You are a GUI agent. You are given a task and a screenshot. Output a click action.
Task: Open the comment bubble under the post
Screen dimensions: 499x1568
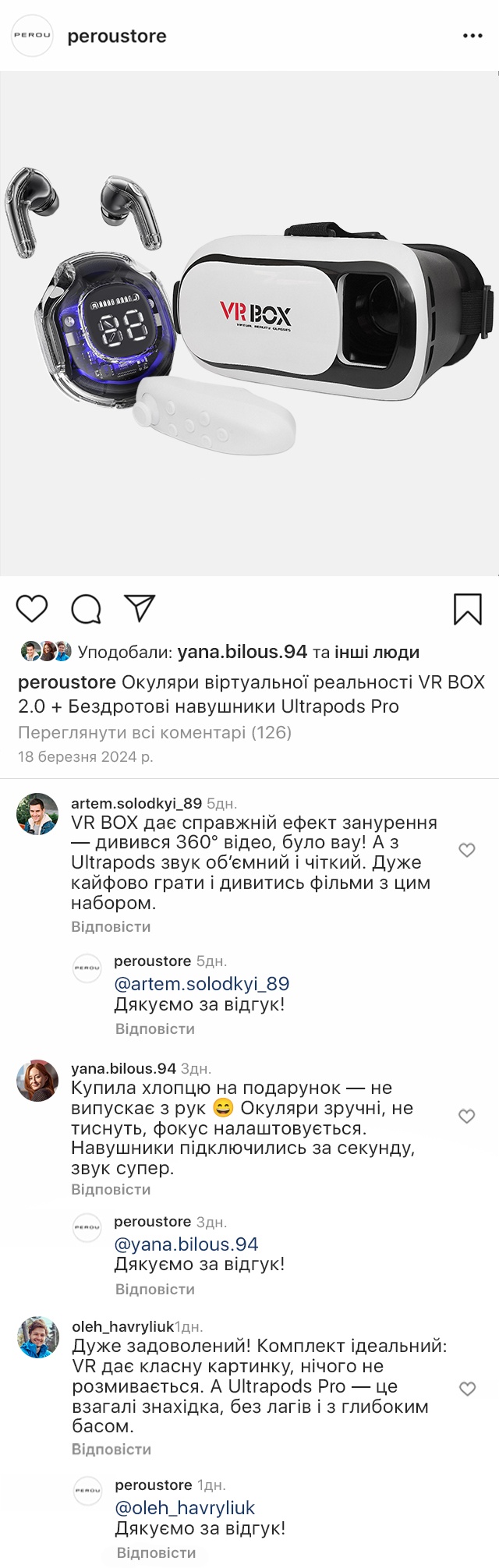point(86,609)
